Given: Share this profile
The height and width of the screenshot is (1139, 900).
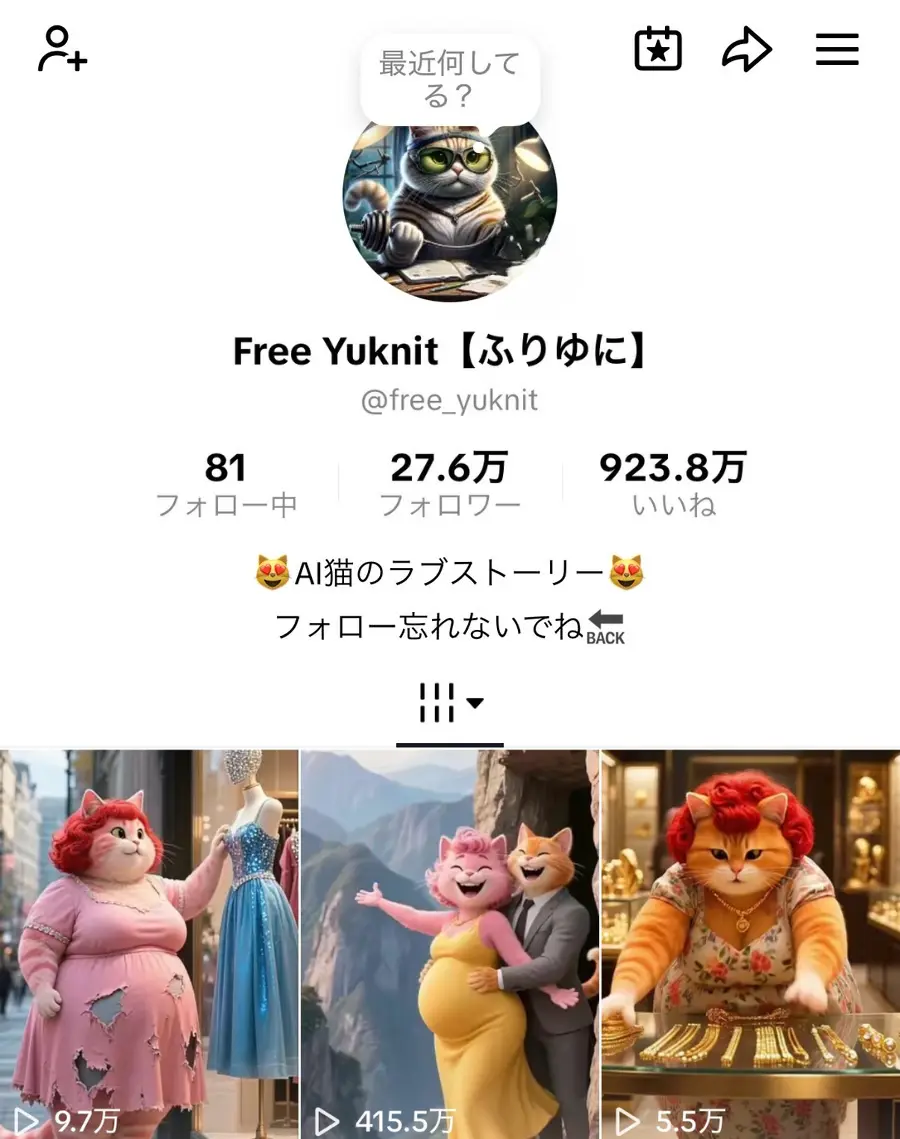Looking at the screenshot, I should pos(747,49).
